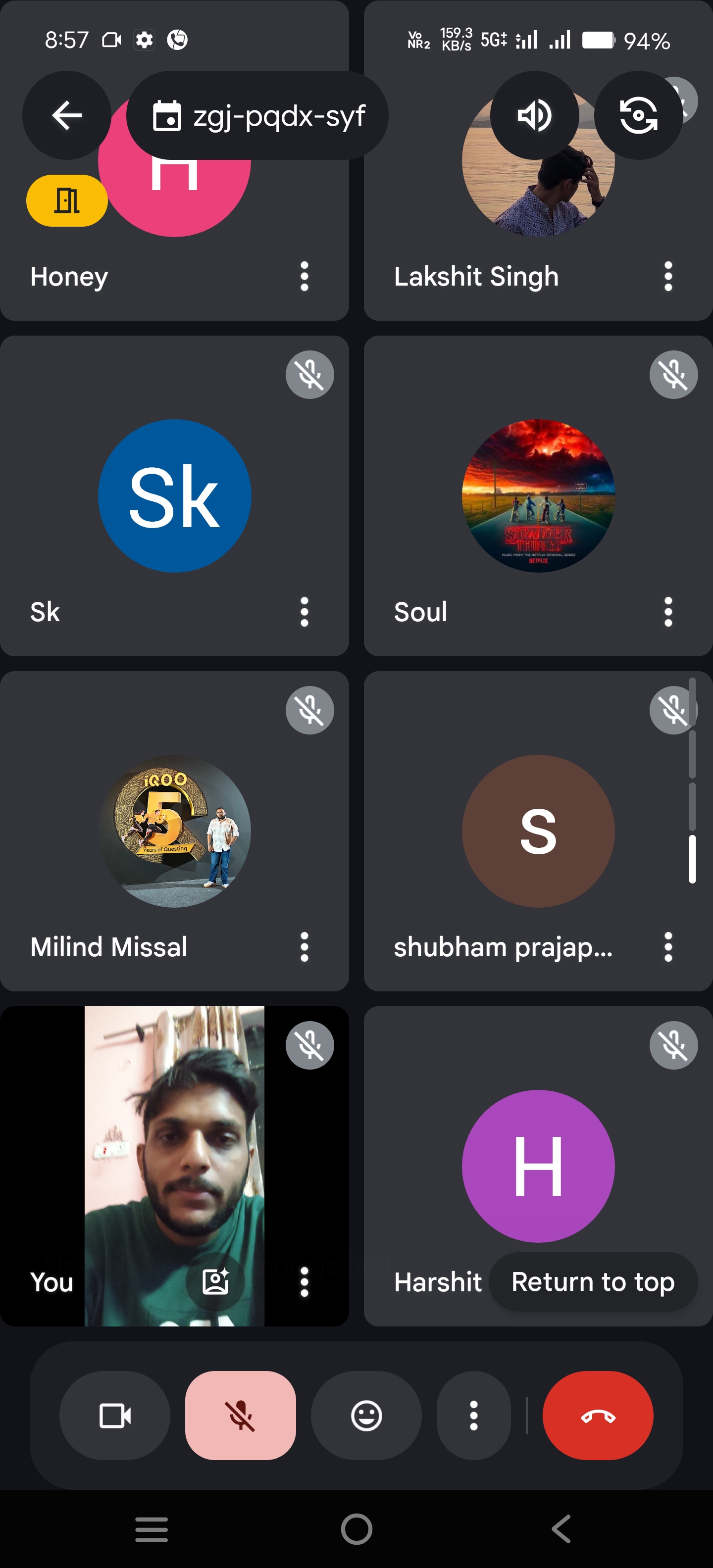This screenshot has height=1568, width=713.
Task: Unmute your microphone
Action: [x=241, y=1415]
